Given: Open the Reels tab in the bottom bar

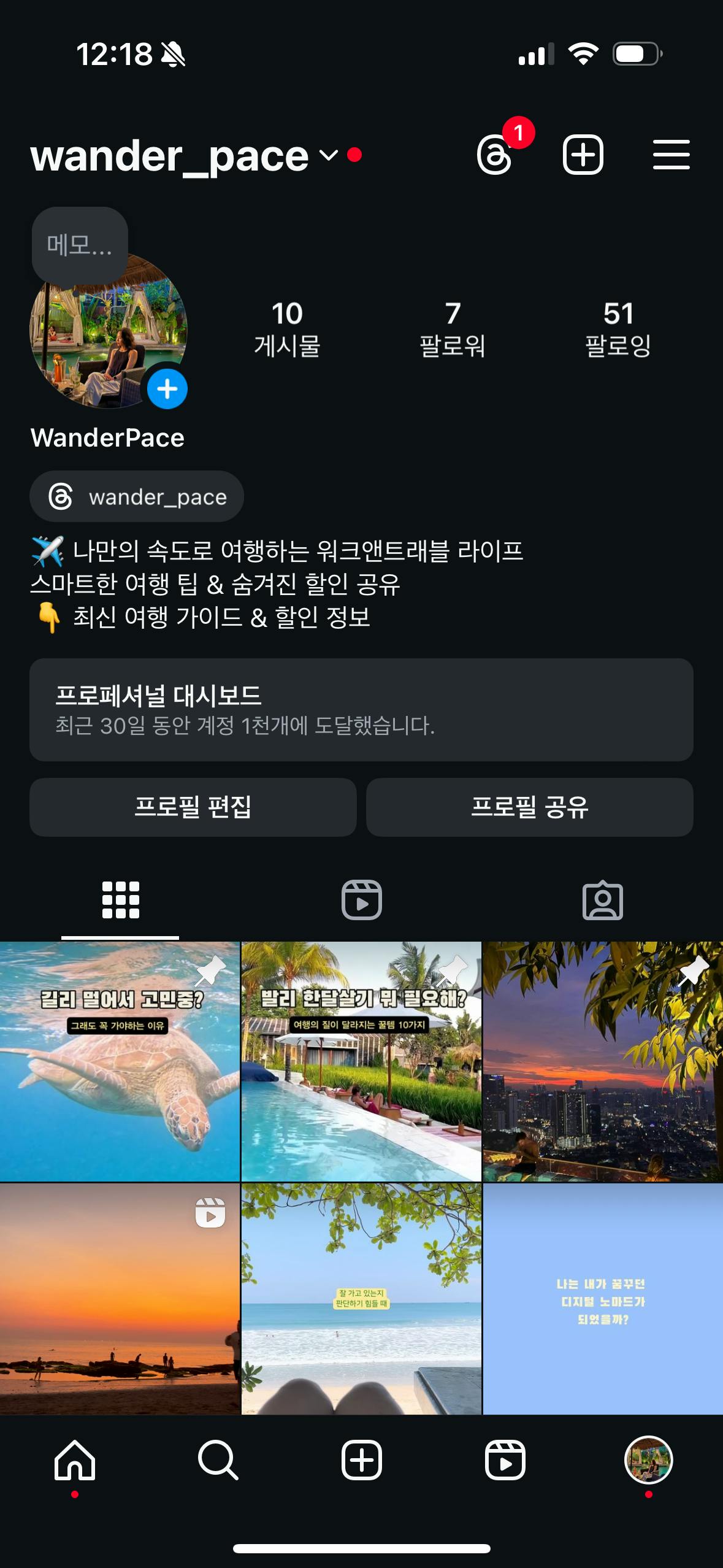Looking at the screenshot, I should click(505, 1461).
